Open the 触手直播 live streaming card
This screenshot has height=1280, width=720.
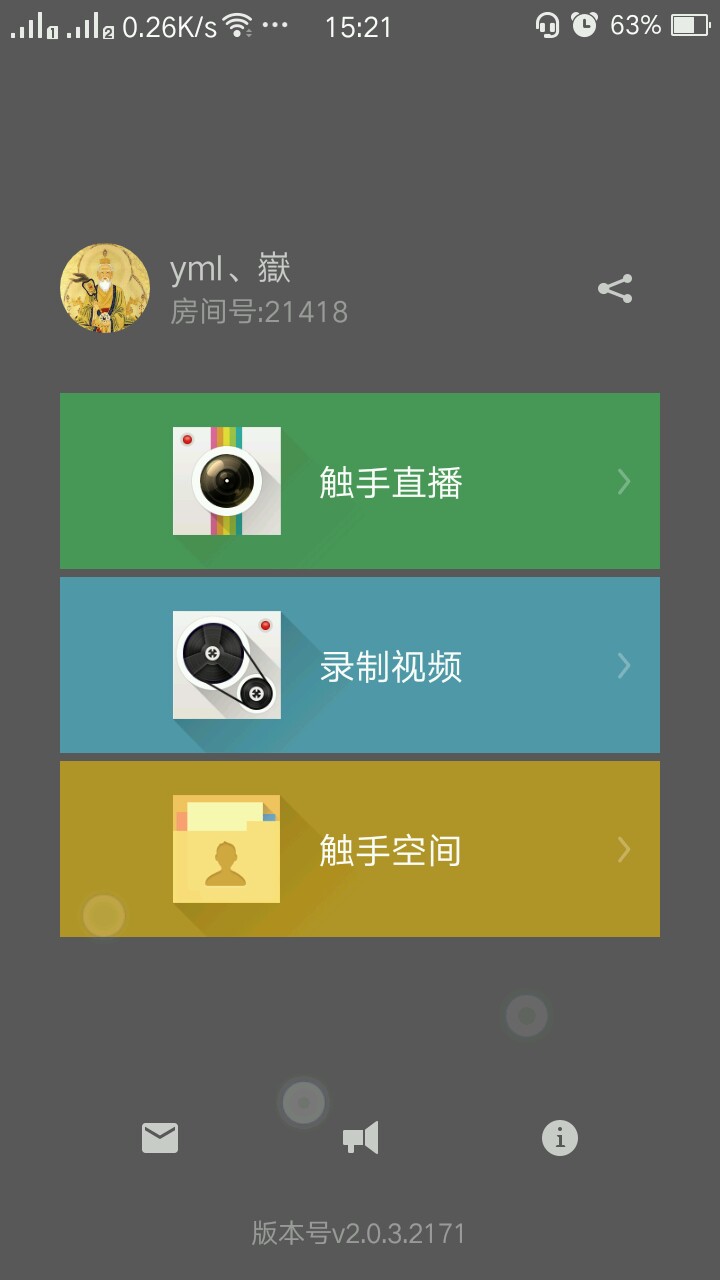pos(360,481)
